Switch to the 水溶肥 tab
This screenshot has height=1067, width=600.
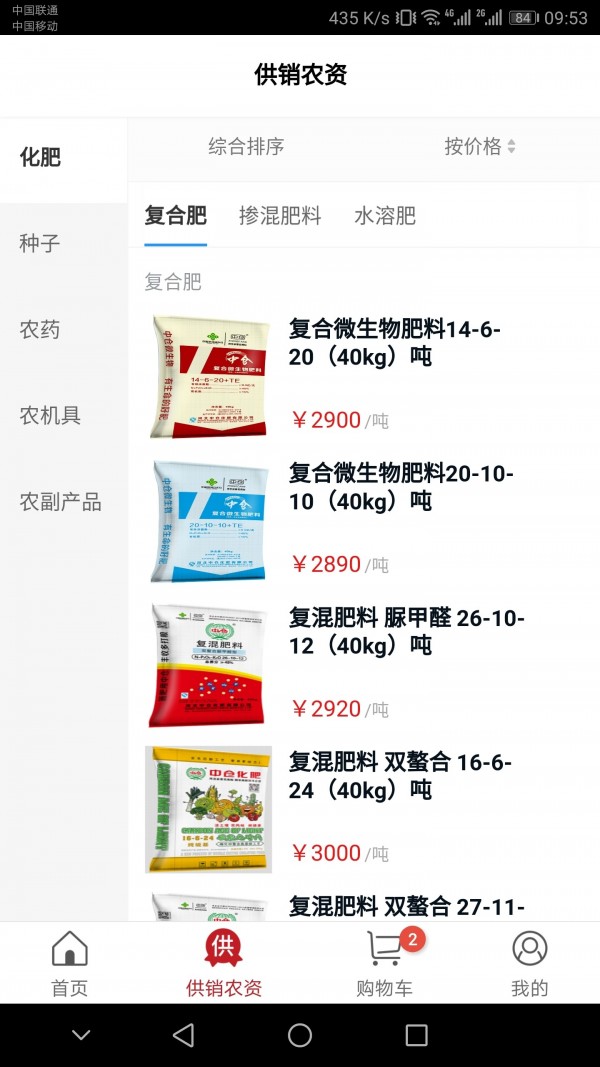(x=385, y=215)
